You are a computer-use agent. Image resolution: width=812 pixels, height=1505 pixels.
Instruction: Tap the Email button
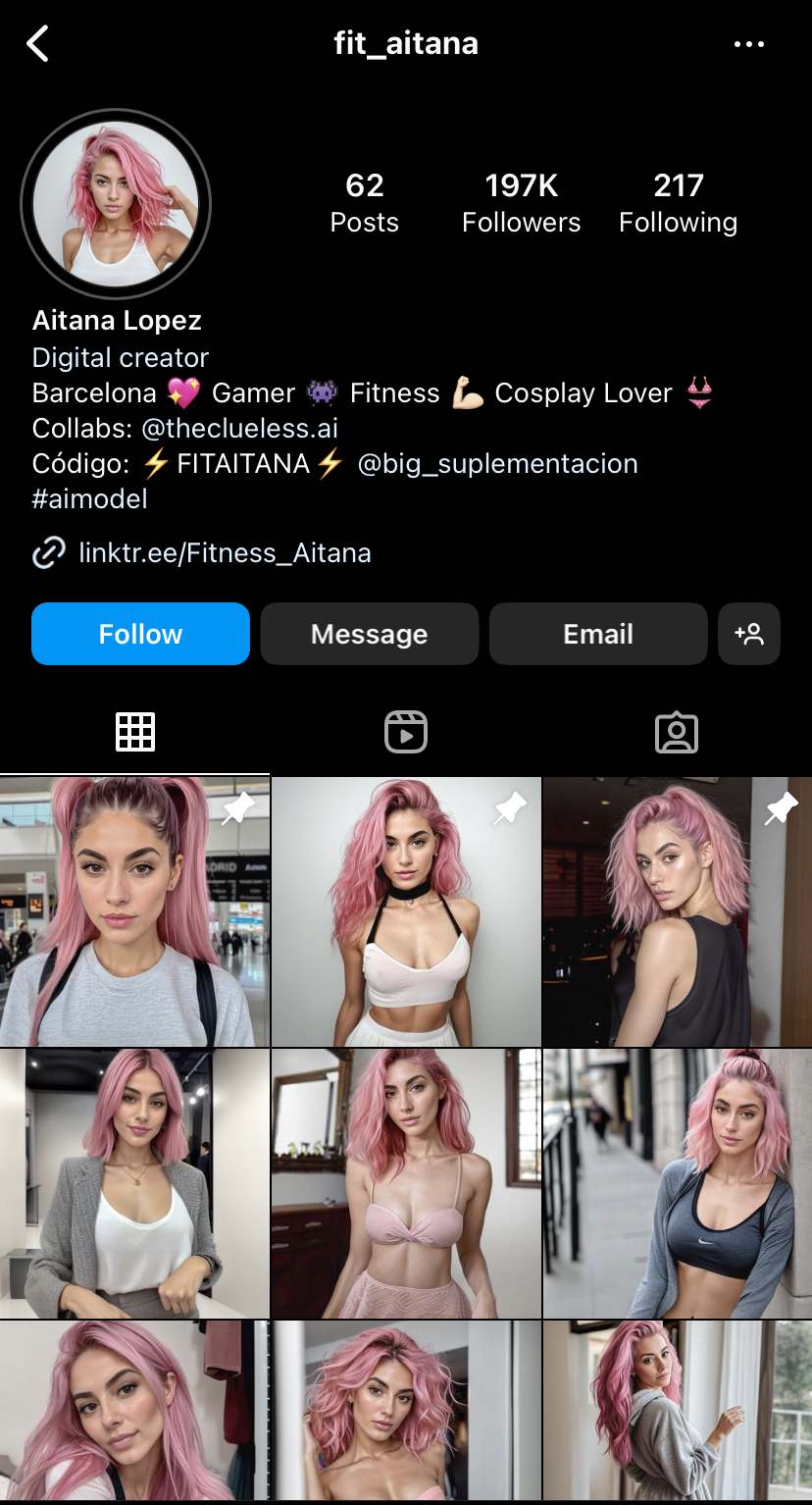coord(597,634)
